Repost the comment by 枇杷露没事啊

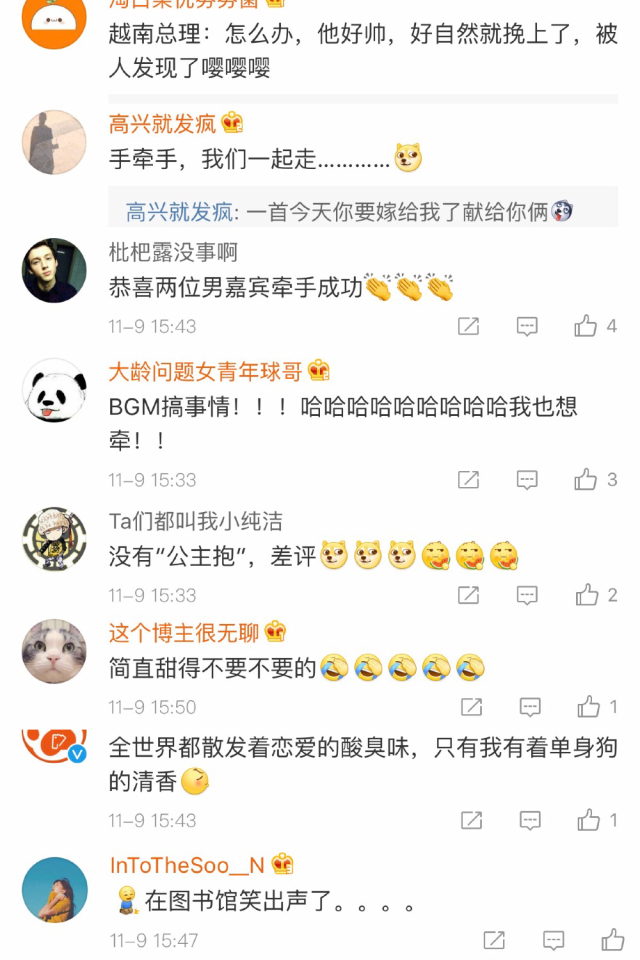pyautogui.click(x=468, y=326)
